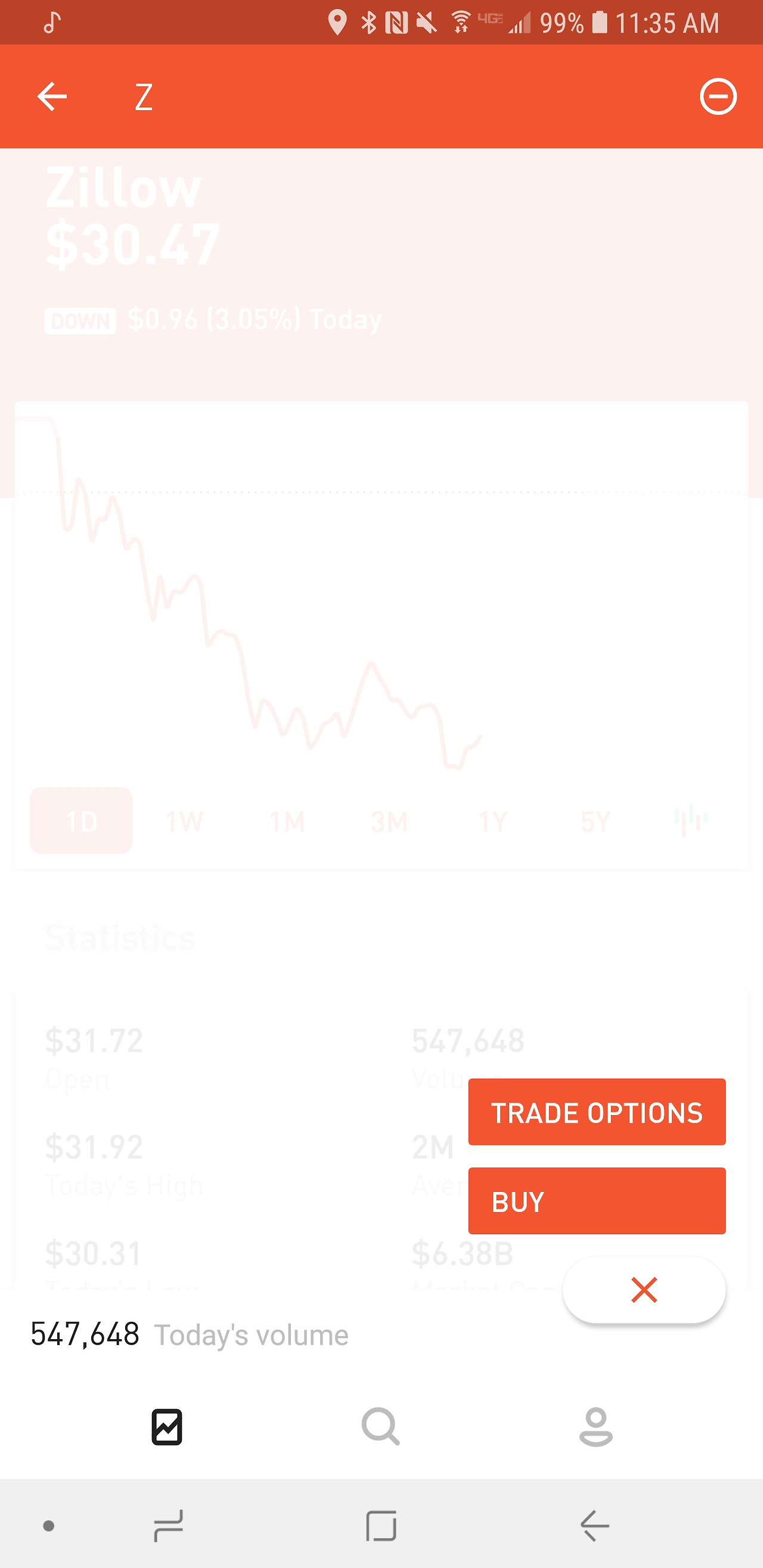Open recent apps from system navigation bar
This screenshot has height=1568, width=763.
[168, 1526]
